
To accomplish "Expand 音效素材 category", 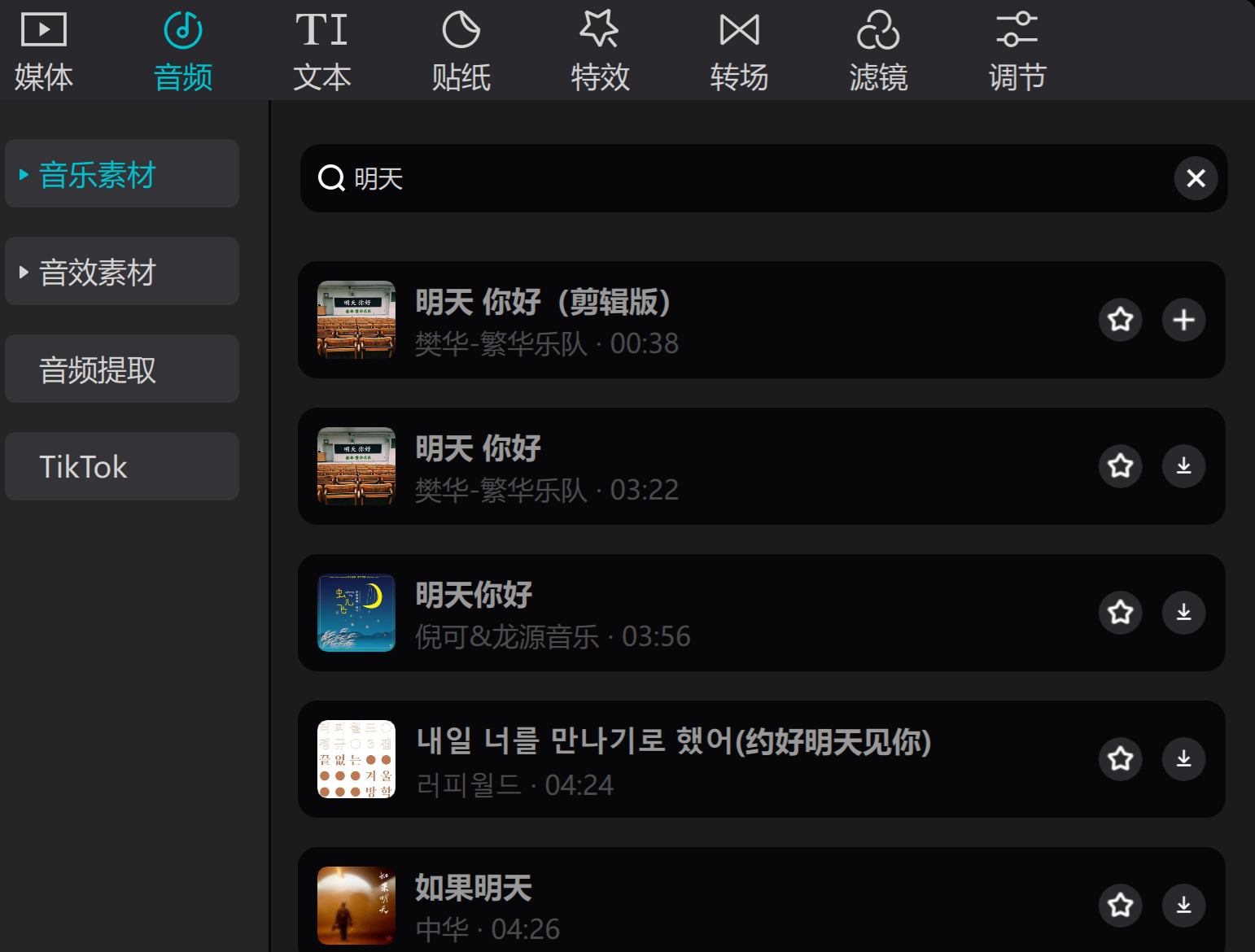I will coord(122,272).
